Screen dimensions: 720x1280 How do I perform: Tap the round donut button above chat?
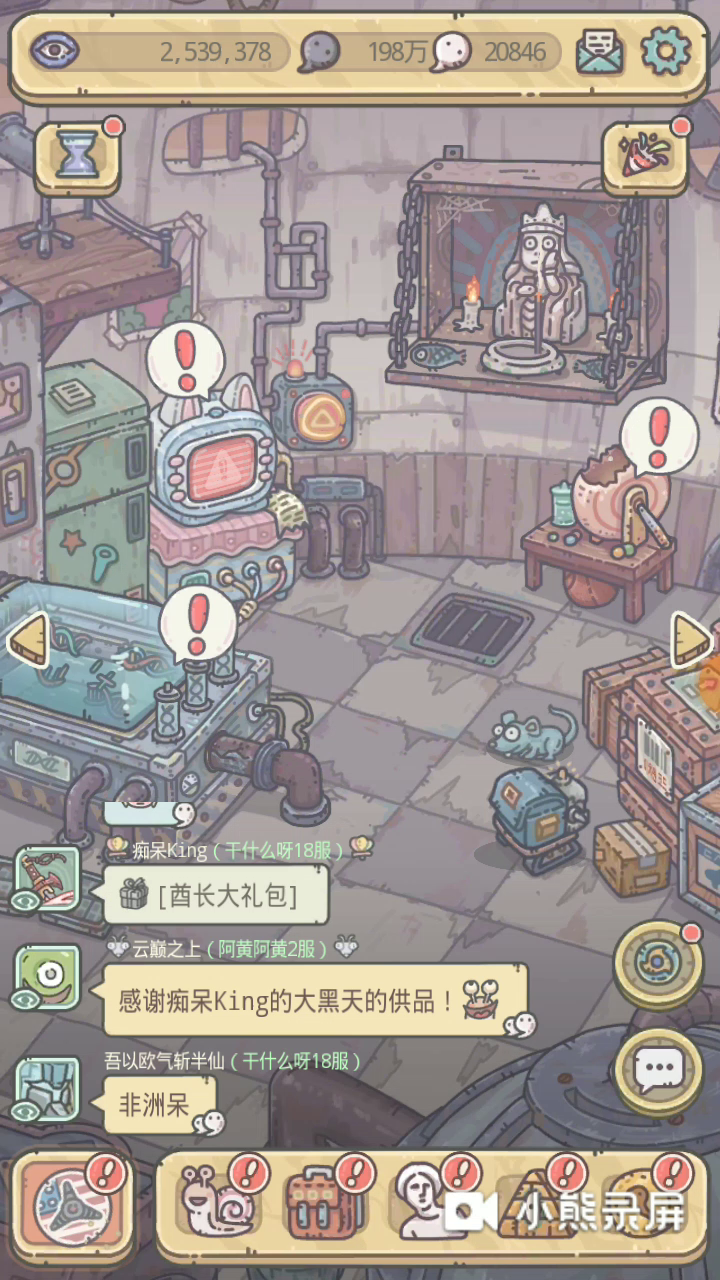click(658, 963)
